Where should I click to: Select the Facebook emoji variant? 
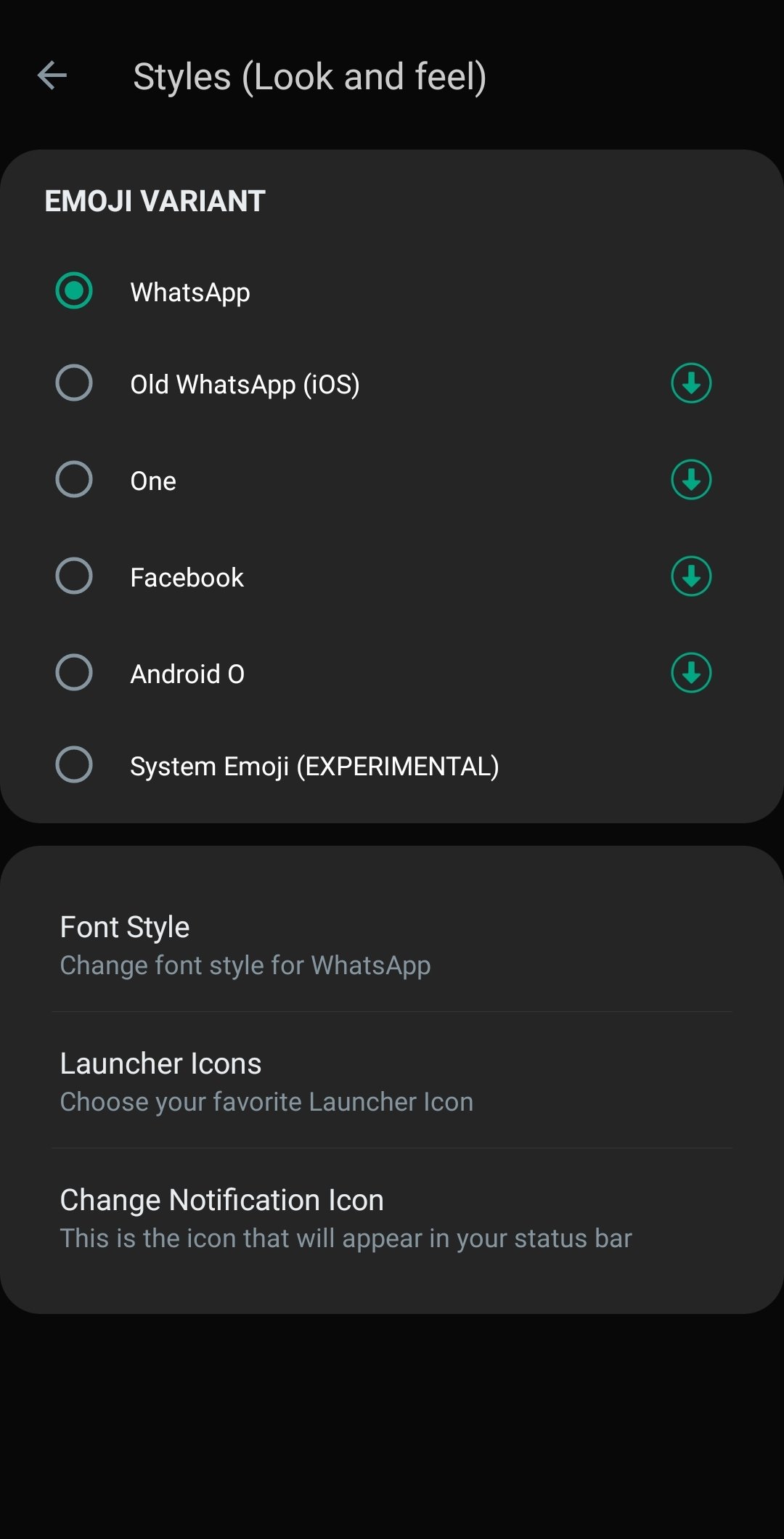coord(73,576)
